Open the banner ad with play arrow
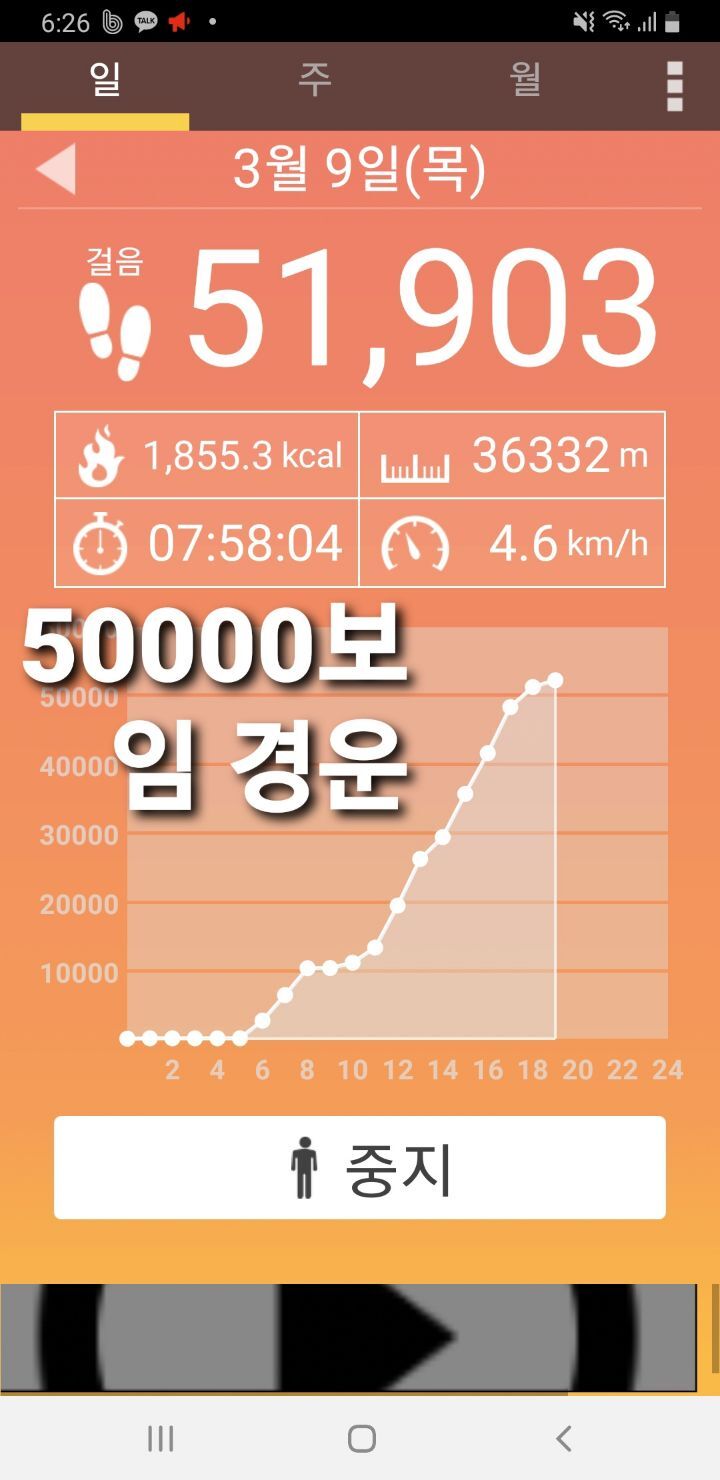The width and height of the screenshot is (720, 1480). tap(348, 1338)
